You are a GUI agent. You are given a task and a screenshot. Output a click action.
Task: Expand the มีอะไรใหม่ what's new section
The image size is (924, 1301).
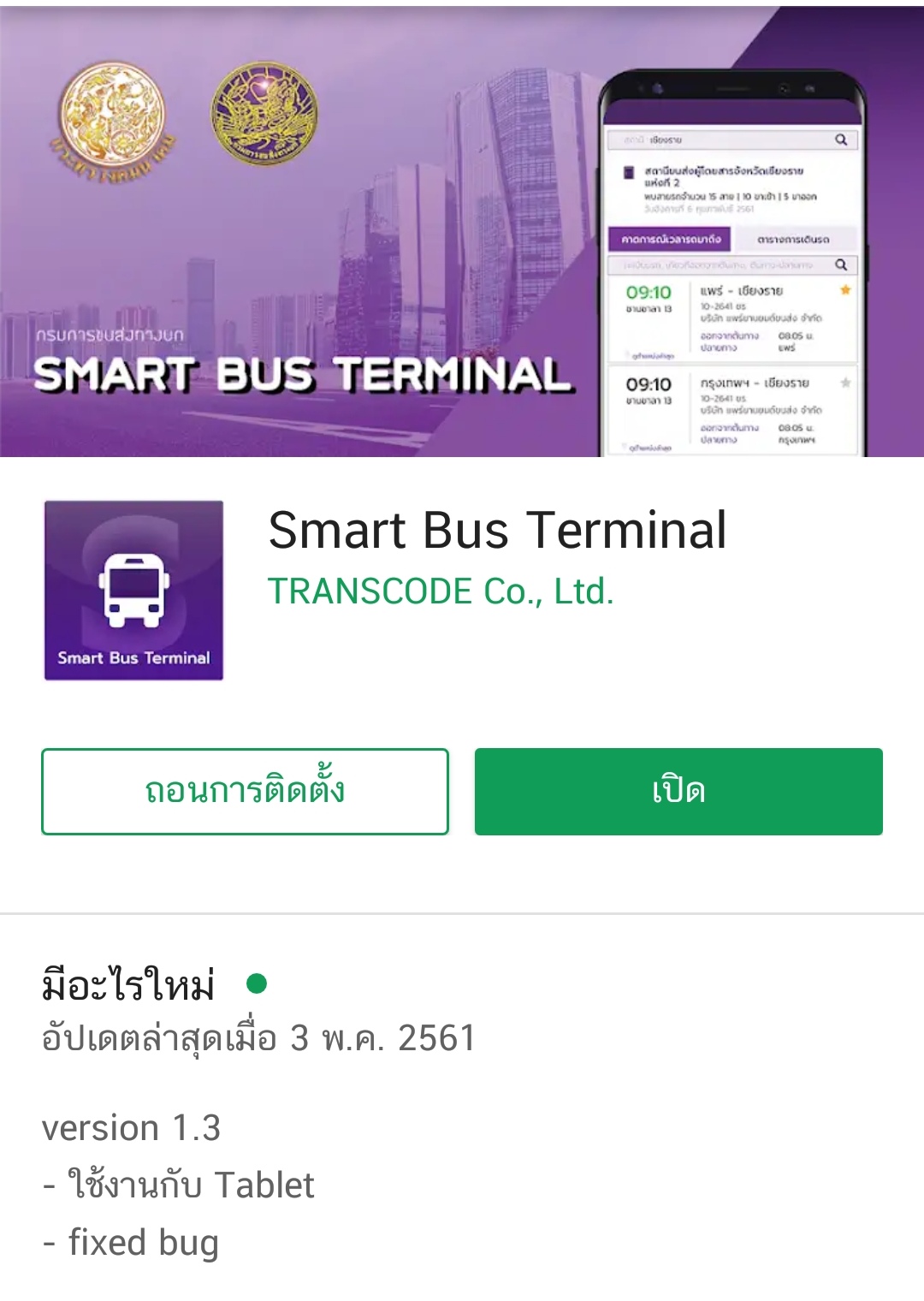coord(128,984)
